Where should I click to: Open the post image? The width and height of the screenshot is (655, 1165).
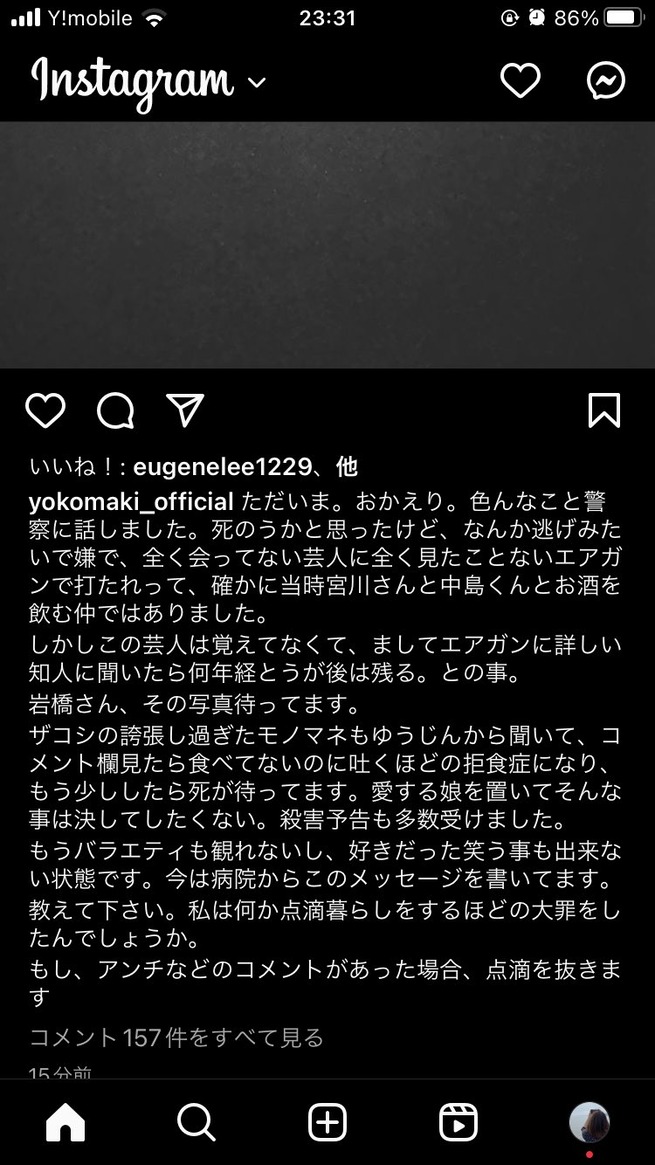tap(327, 245)
